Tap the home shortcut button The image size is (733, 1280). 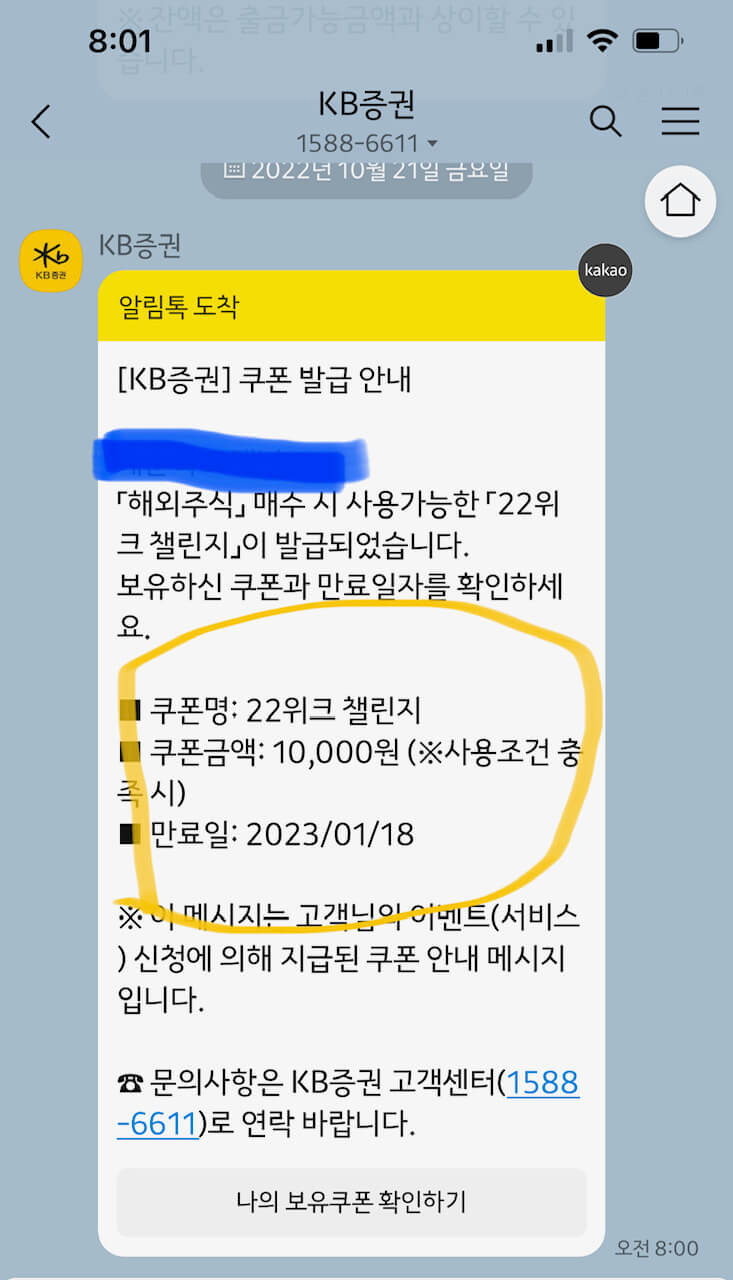680,201
